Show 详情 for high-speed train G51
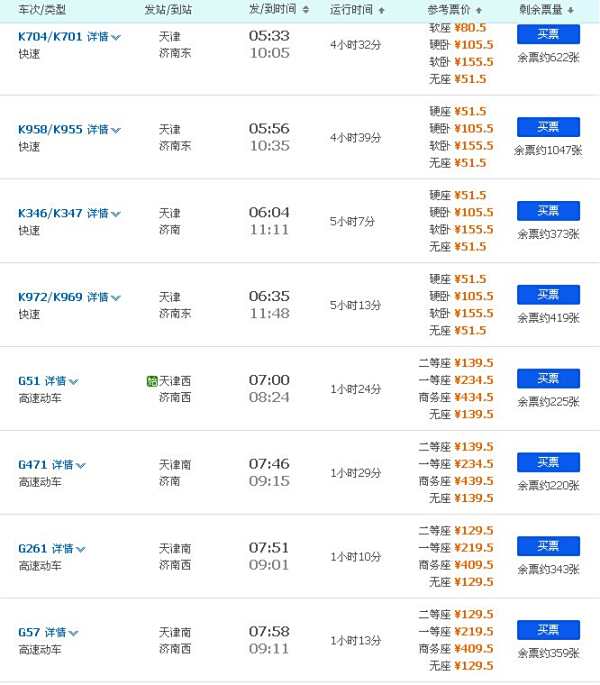This screenshot has height=685, width=600. coord(61,381)
